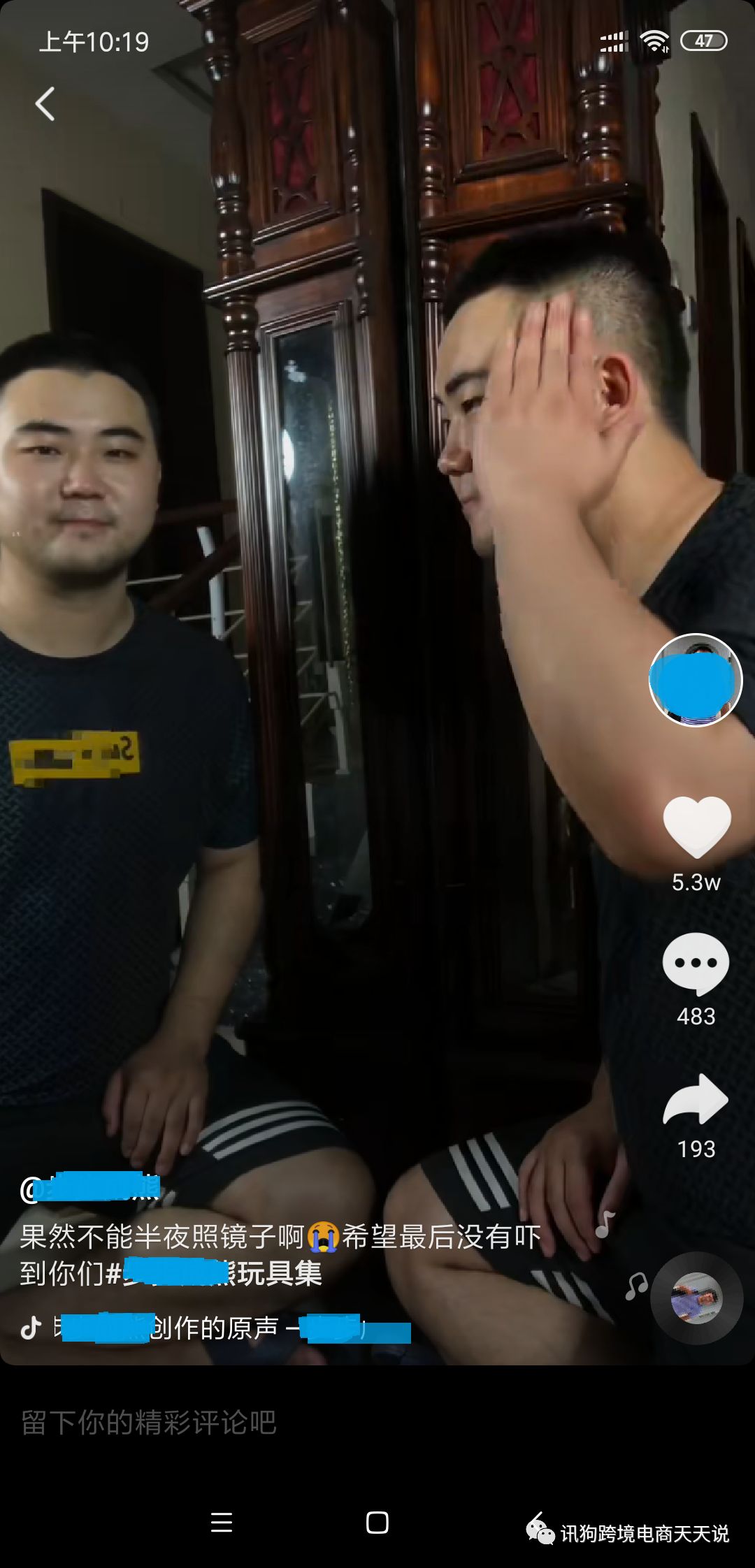Go back using the top-left arrow

[45, 105]
